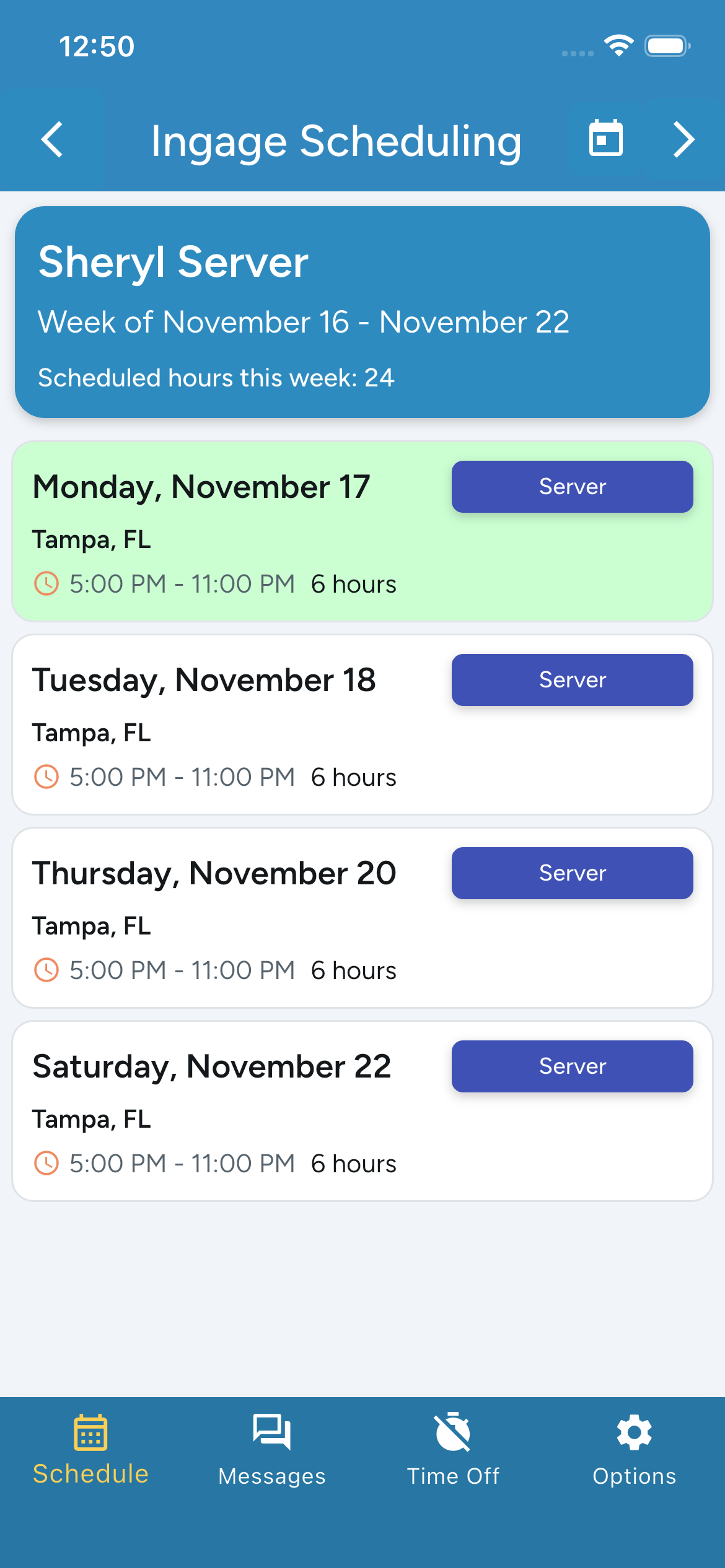This screenshot has height=1568, width=725.
Task: Click the Server button on Saturday, November 22
Action: point(572,1066)
